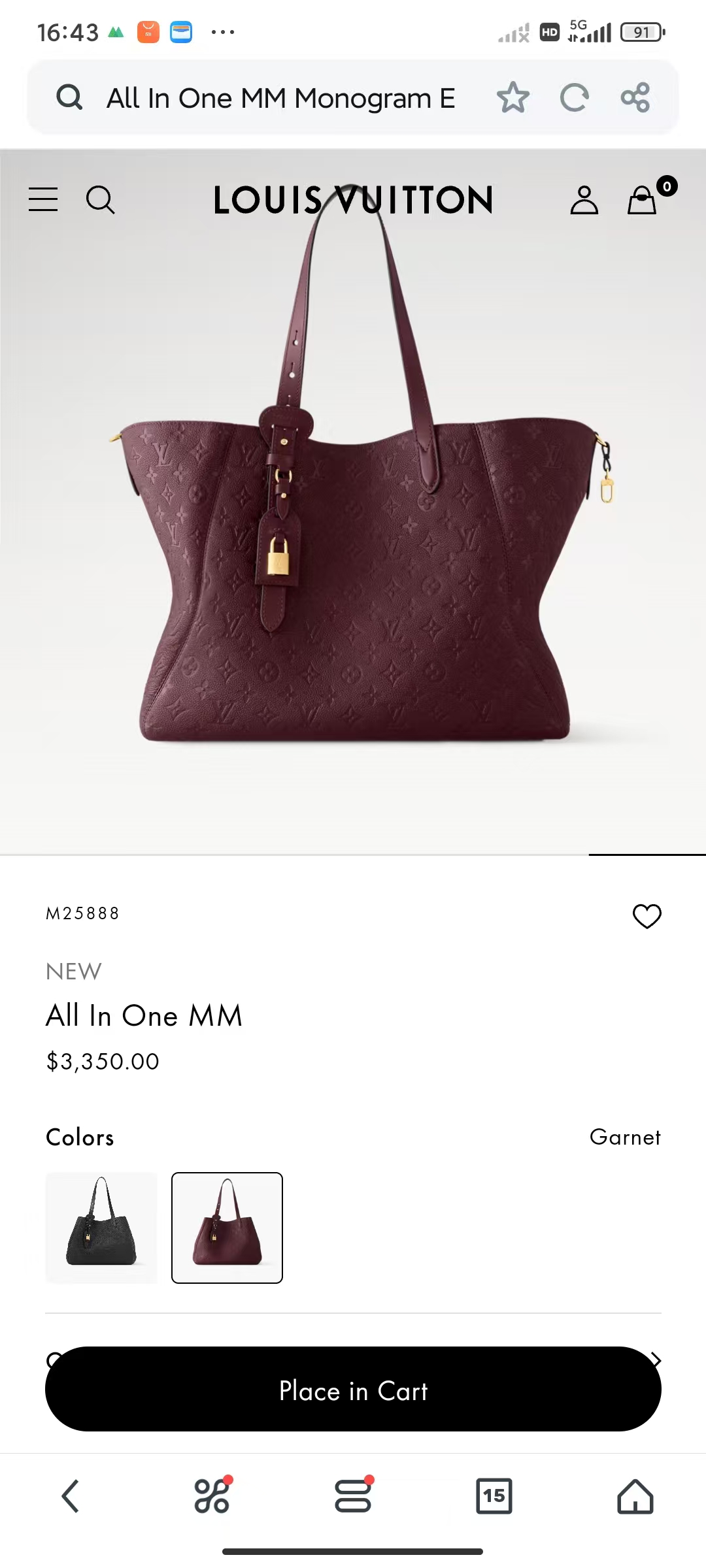
Task: Select the black color option
Action: click(x=101, y=1228)
